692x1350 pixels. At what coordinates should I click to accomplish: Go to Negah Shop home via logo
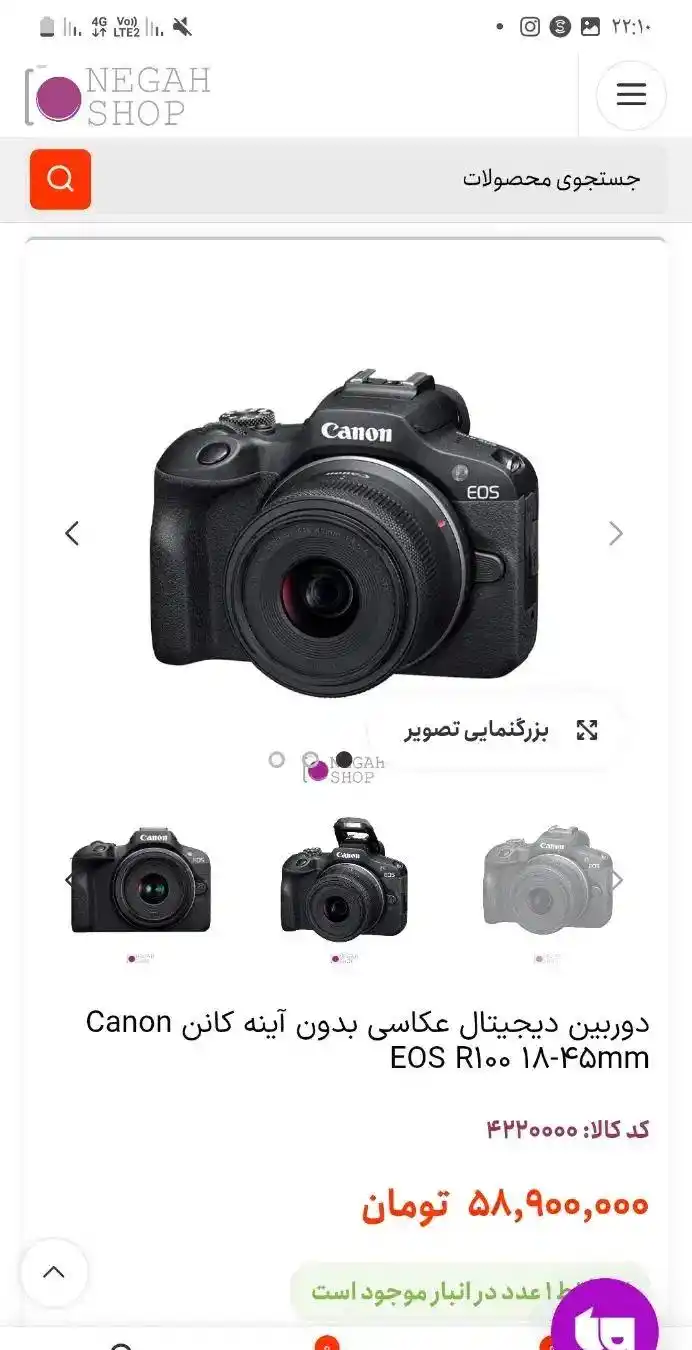118,96
